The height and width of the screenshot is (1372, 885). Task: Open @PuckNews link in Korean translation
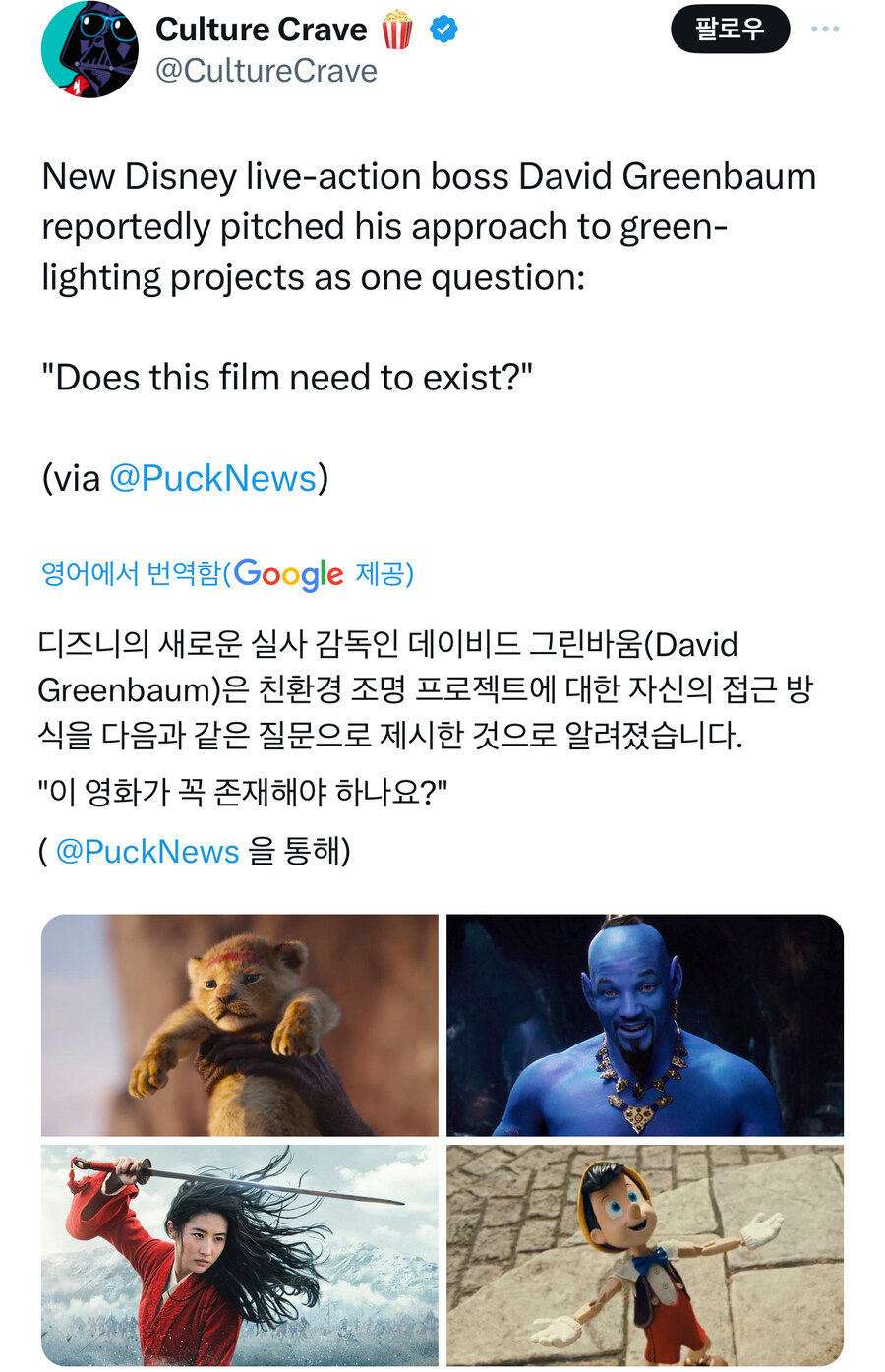[147, 851]
